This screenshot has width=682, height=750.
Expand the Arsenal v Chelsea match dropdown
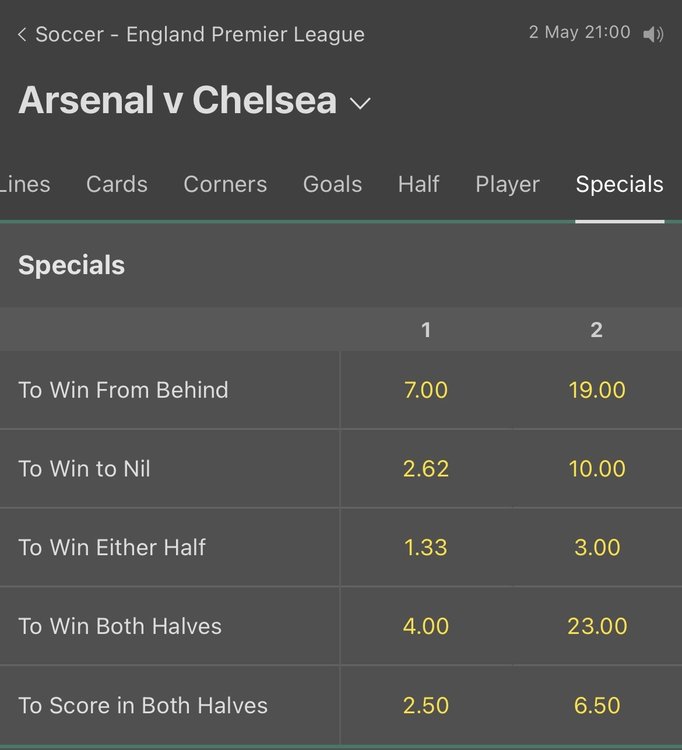[360, 103]
